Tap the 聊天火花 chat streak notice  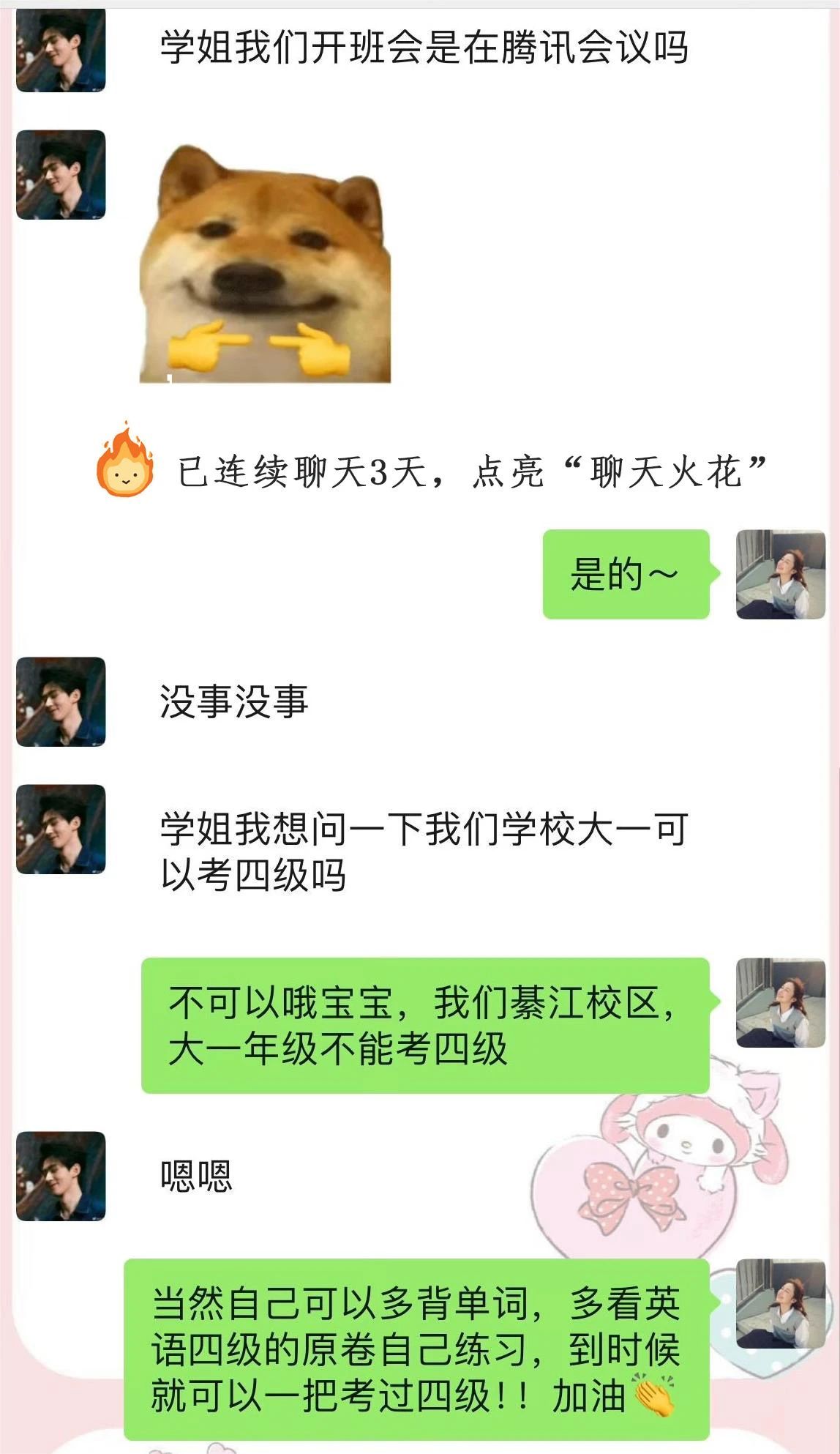[x=432, y=471]
